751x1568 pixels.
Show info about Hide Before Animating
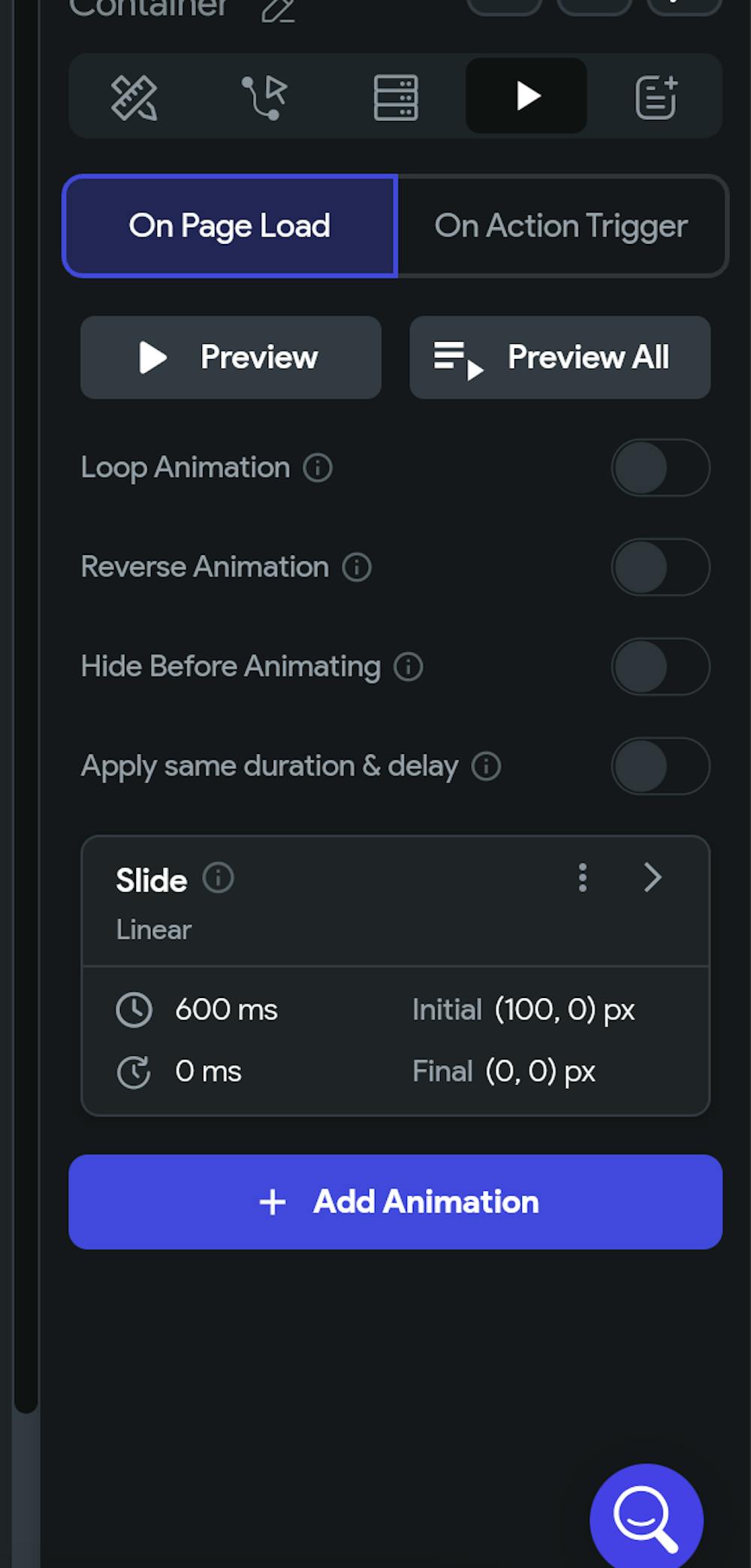[409, 667]
